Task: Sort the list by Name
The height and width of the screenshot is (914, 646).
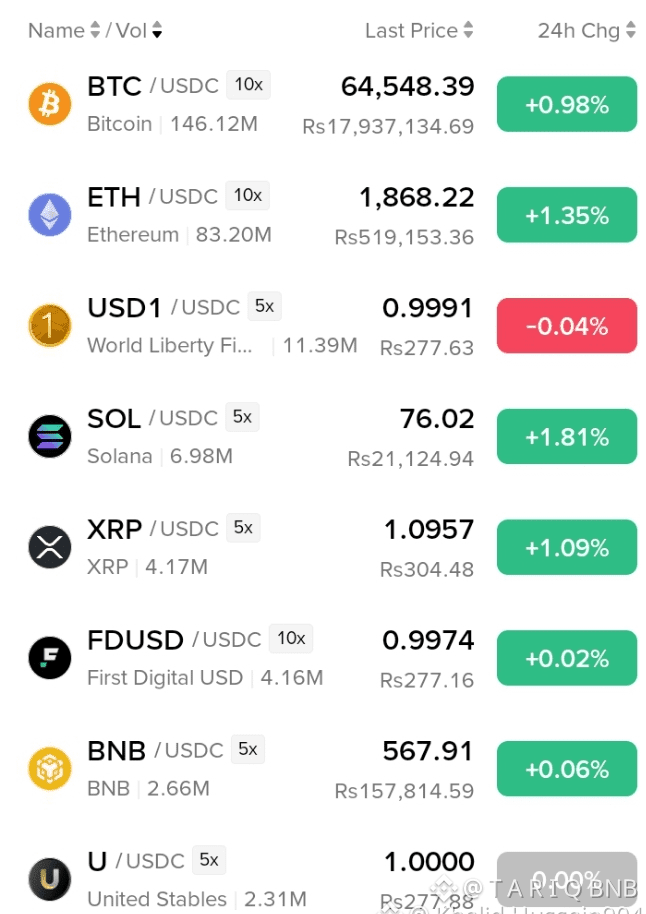Action: point(64,30)
